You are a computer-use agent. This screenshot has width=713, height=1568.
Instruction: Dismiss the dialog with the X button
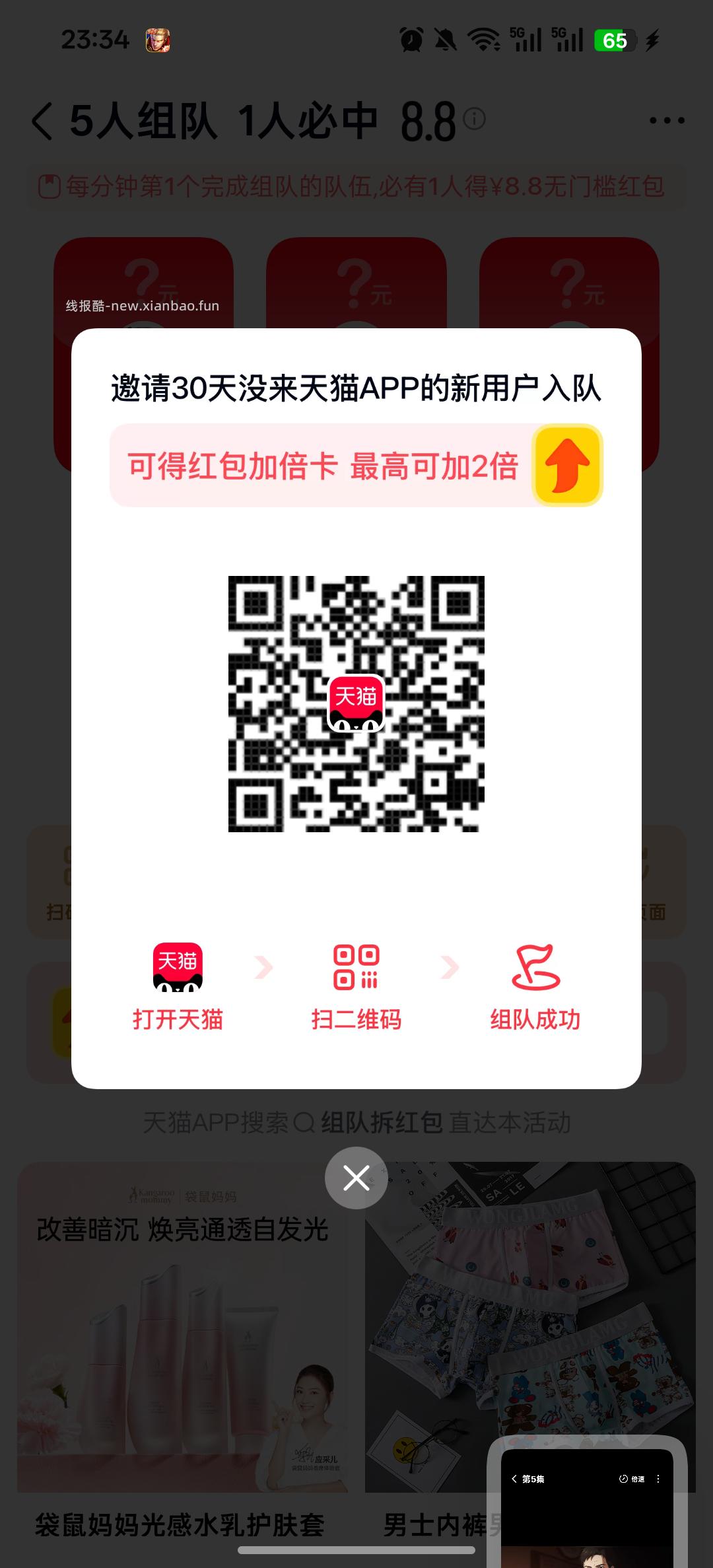point(356,1178)
